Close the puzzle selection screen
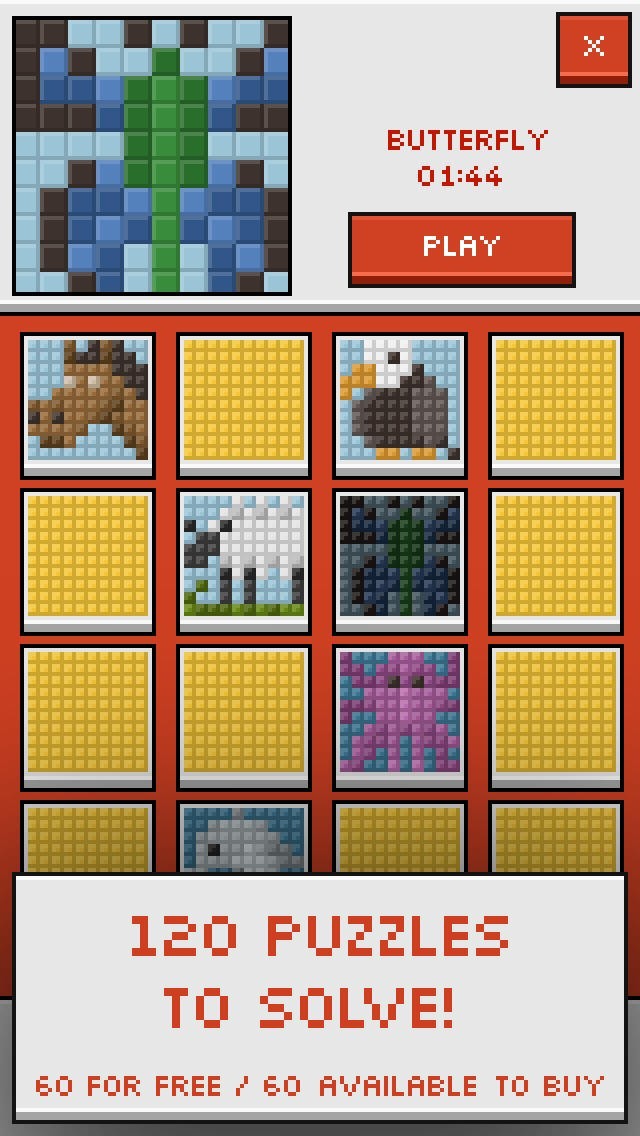Viewport: 640px width, 1136px height. tap(593, 47)
